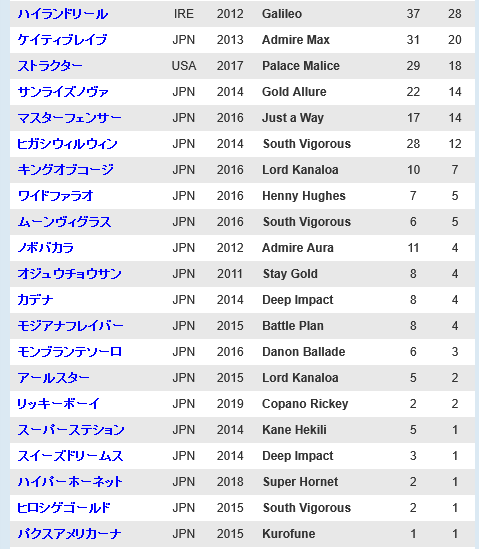Viewport: 479px width, 549px height.
Task: Open the スーパーステション link
Action: [71, 430]
